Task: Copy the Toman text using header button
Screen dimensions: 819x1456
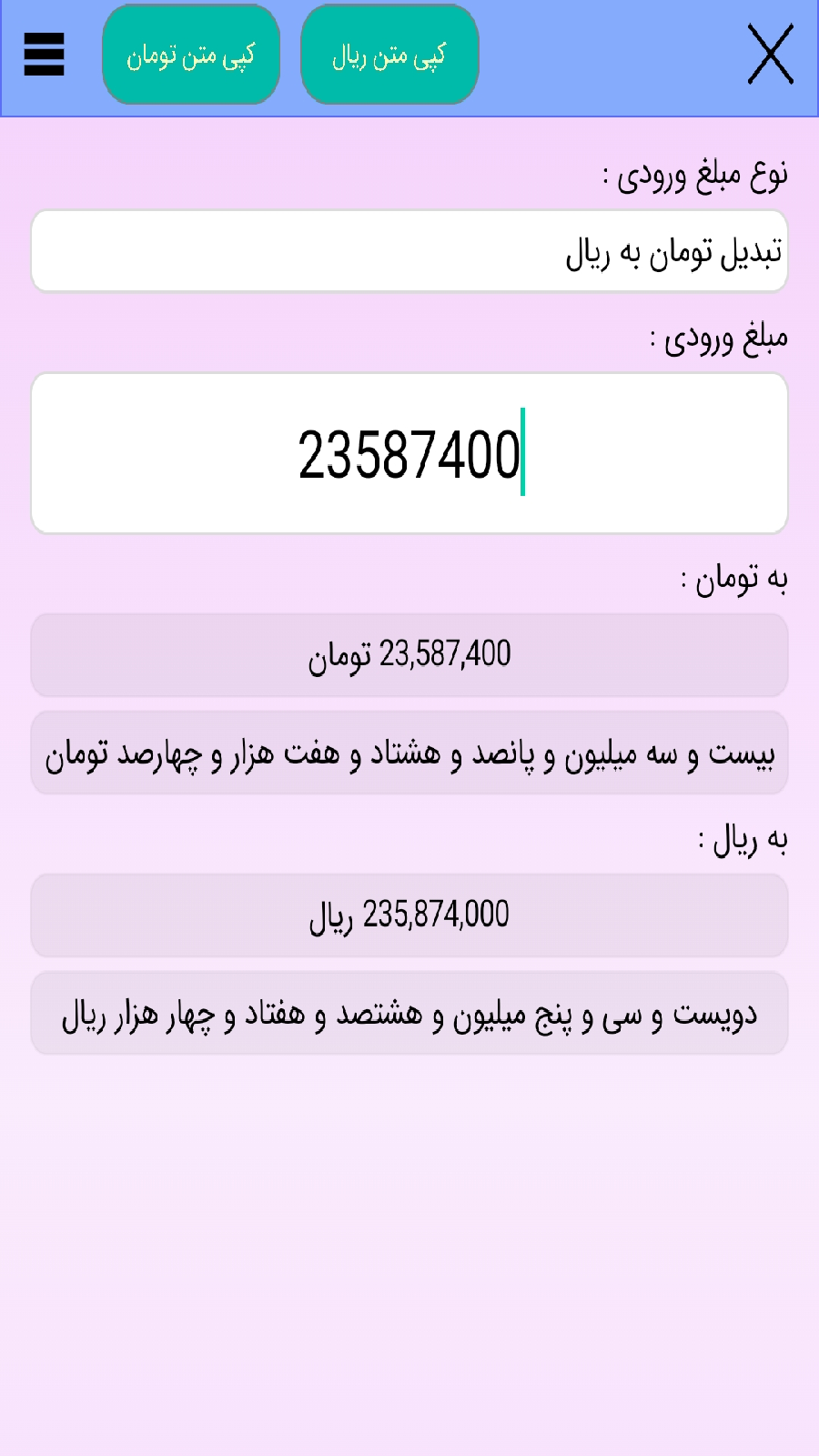Action: 191,55
